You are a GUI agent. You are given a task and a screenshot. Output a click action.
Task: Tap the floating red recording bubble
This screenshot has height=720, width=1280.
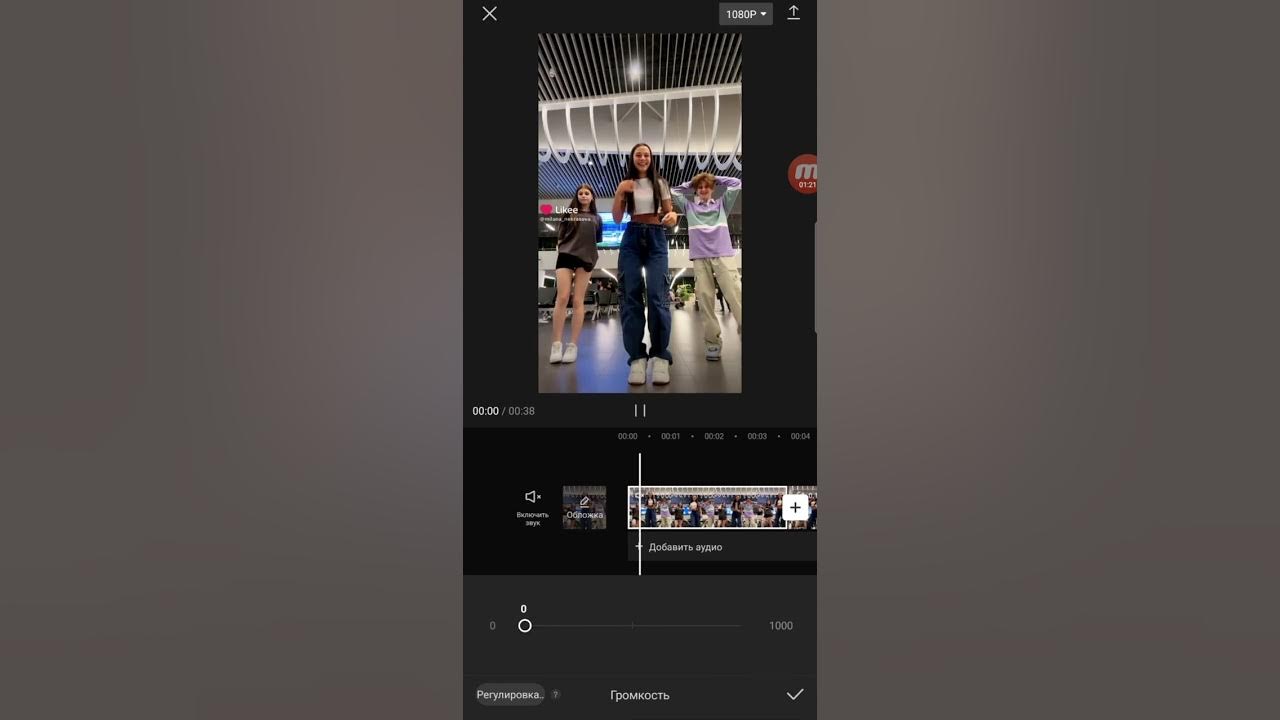(804, 174)
